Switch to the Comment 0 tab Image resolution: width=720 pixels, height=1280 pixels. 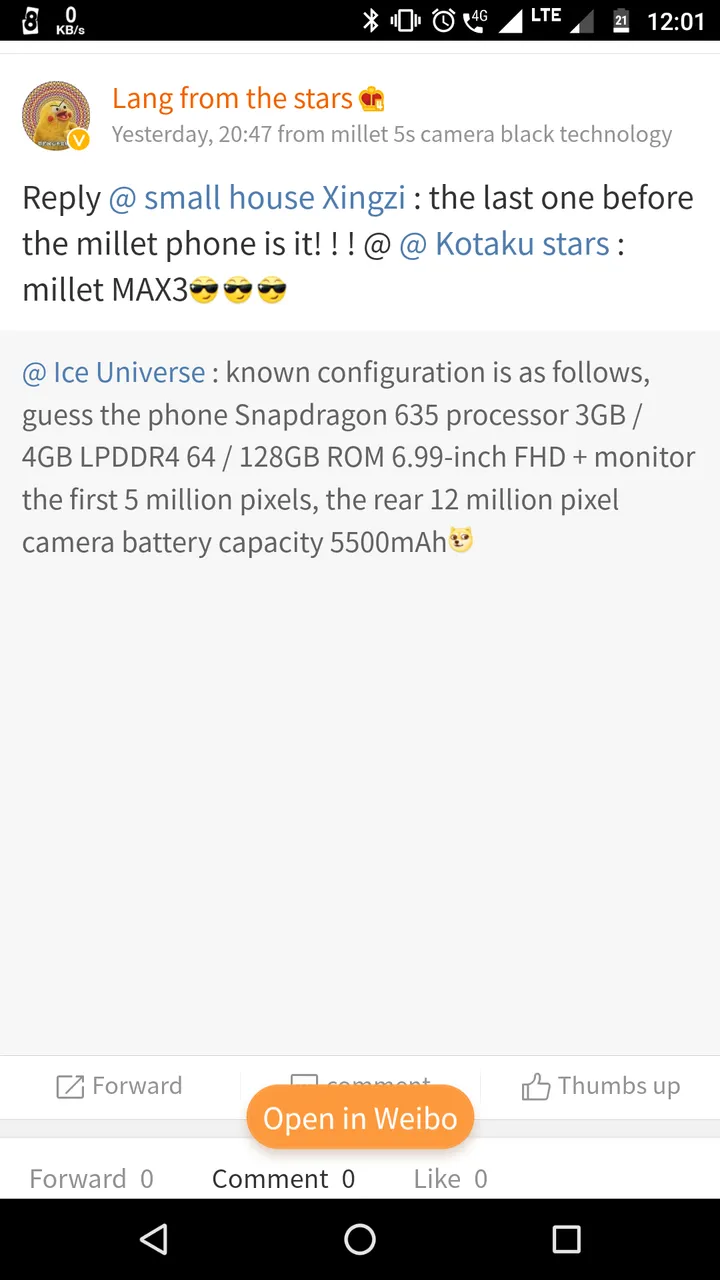coord(283,1178)
